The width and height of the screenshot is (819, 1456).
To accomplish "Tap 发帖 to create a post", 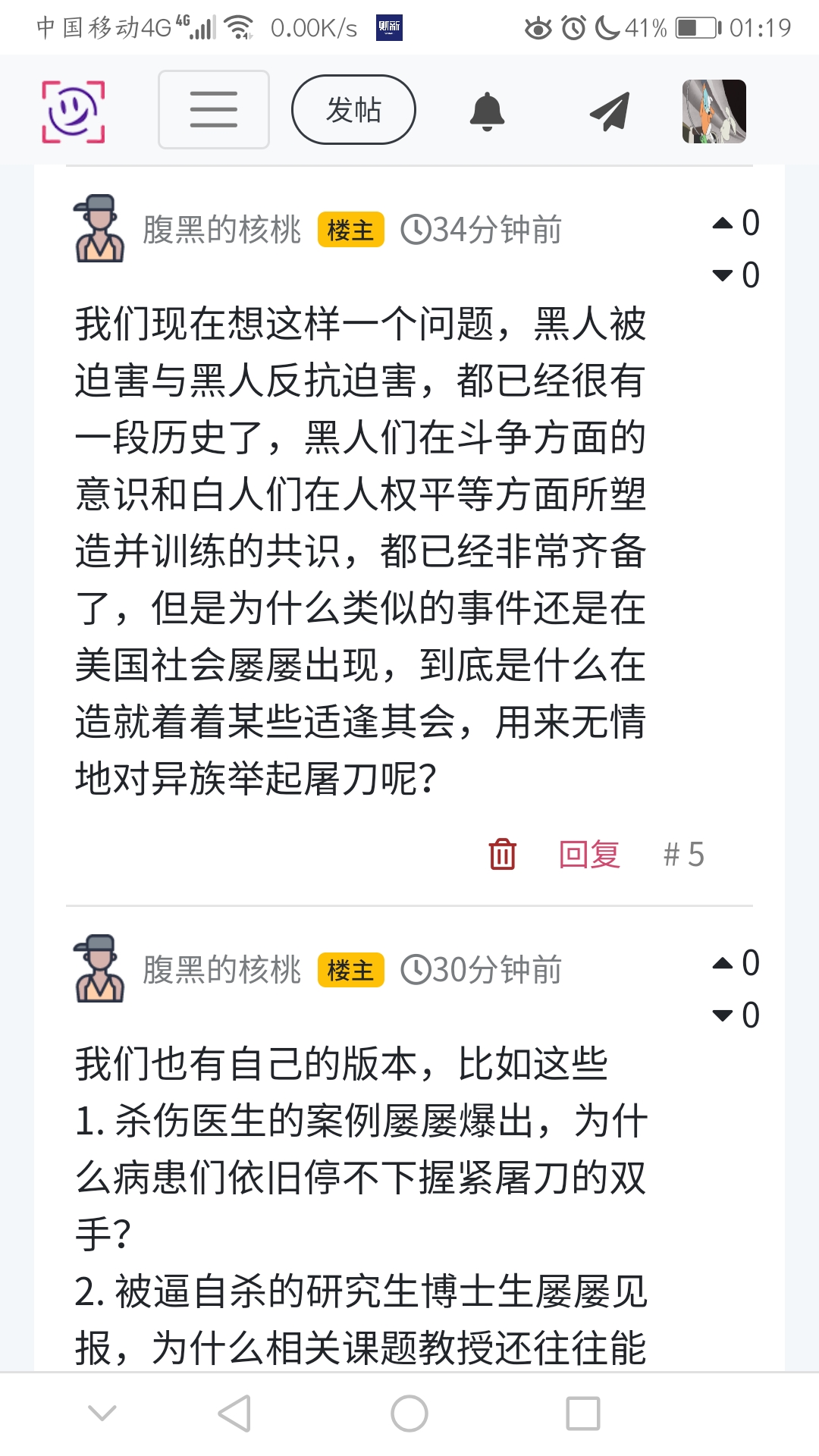I will coord(353,109).
